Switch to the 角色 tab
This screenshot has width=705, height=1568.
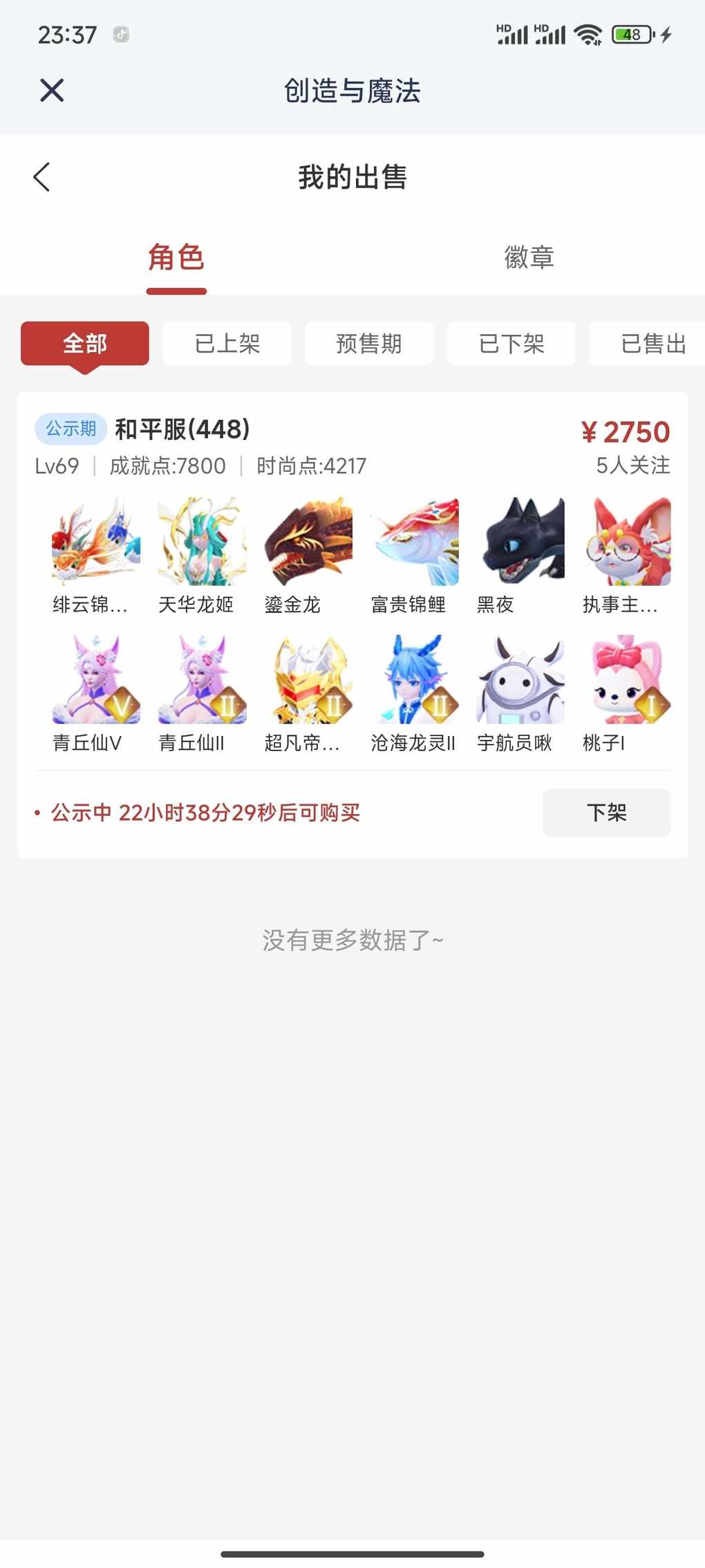tap(176, 258)
